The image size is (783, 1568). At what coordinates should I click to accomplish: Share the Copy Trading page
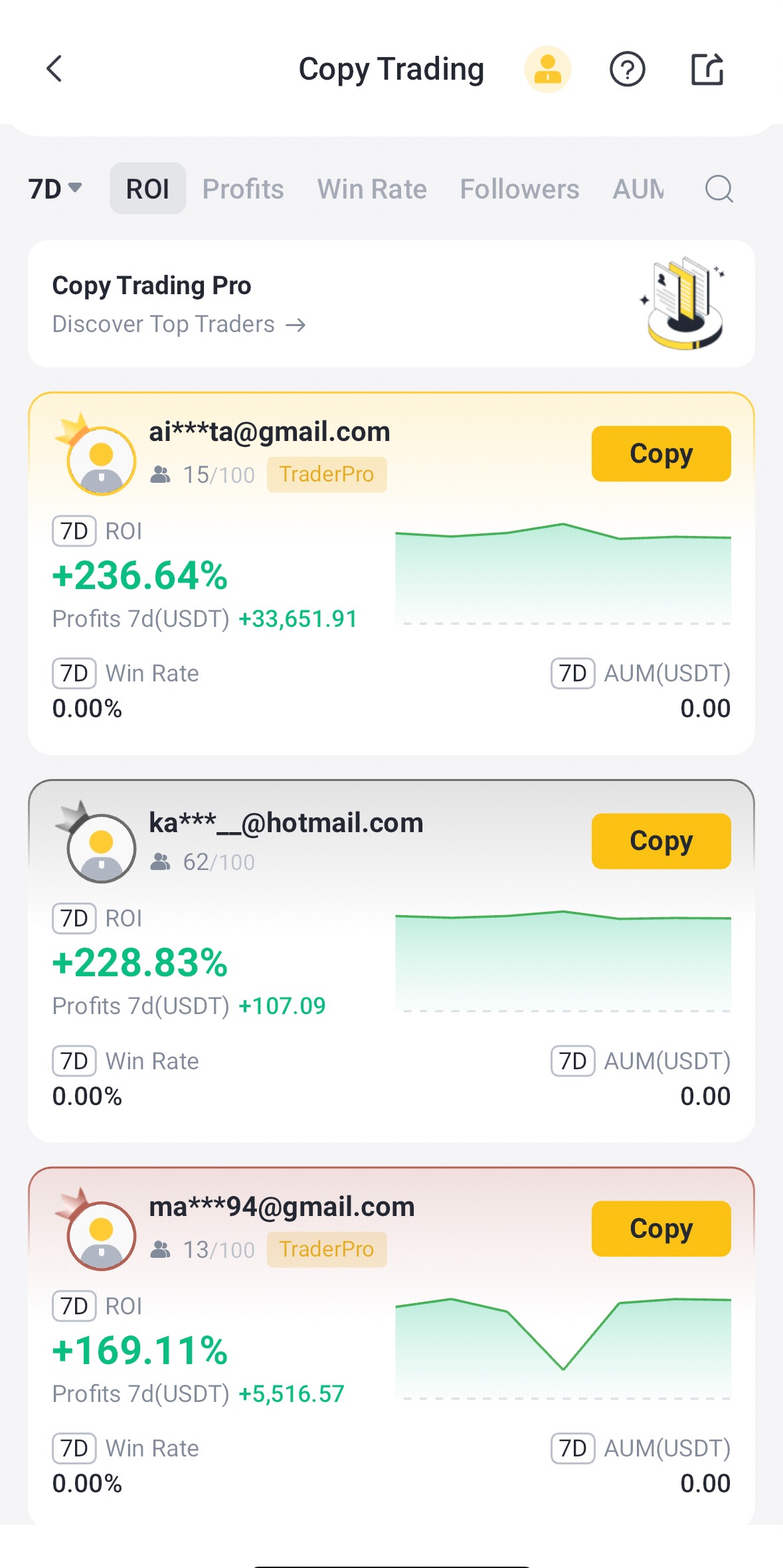(x=707, y=69)
